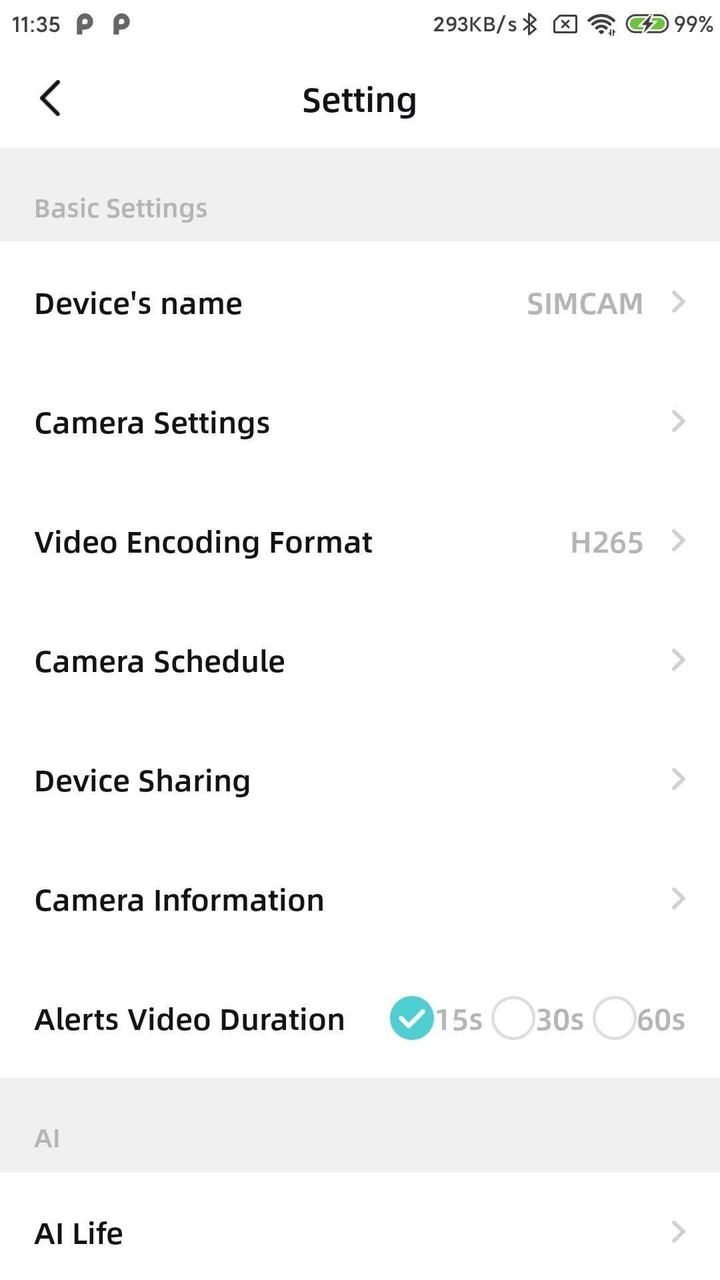Open Device's name setting
720x1280 pixels.
pyautogui.click(x=360, y=303)
